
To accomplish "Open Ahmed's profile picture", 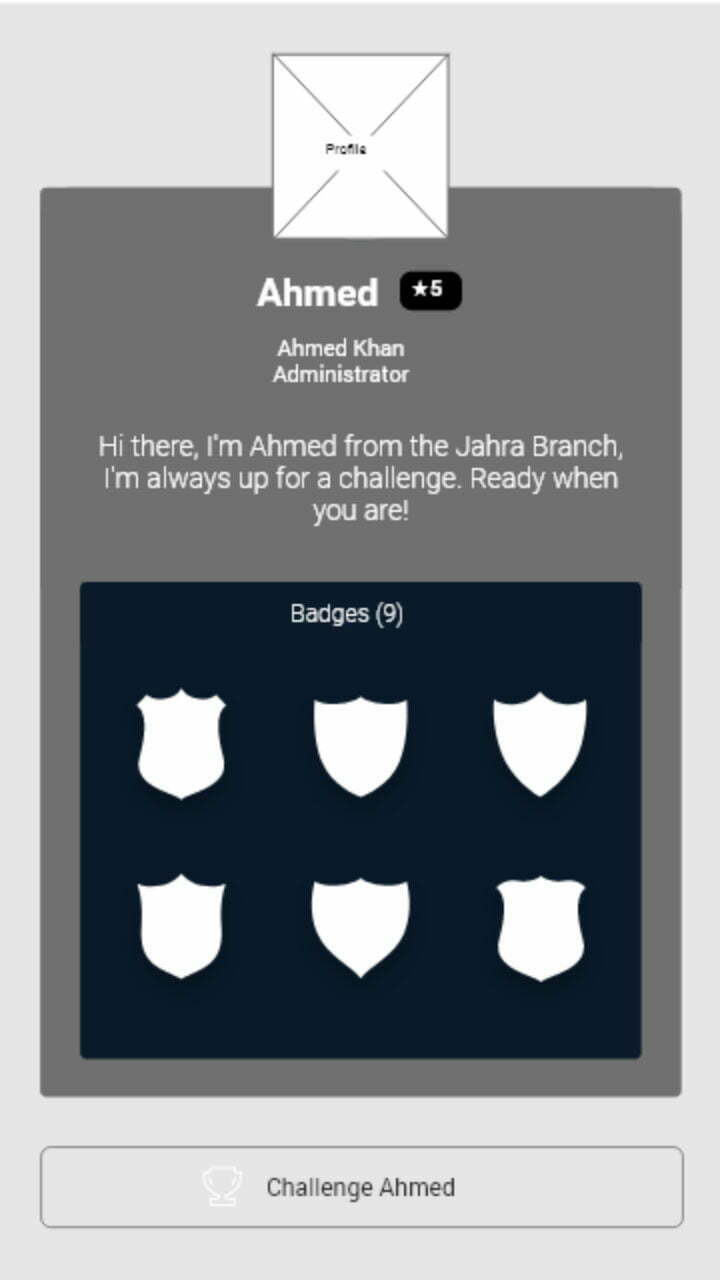I will [360, 147].
